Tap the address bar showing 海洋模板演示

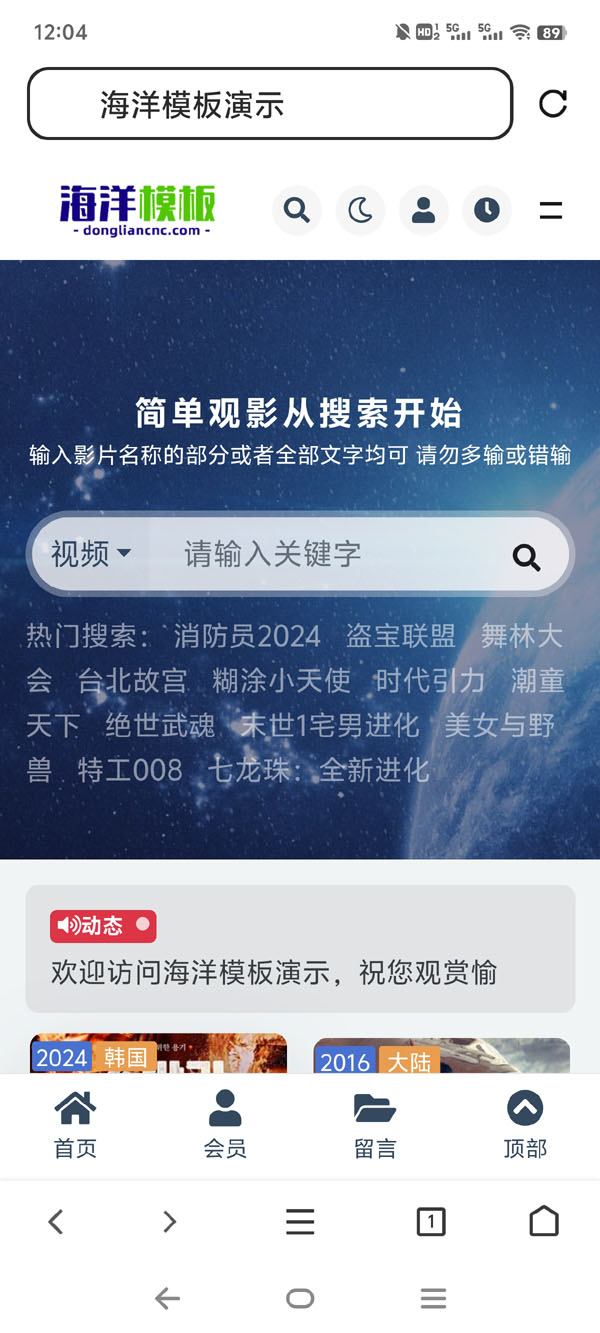pyautogui.click(x=270, y=104)
